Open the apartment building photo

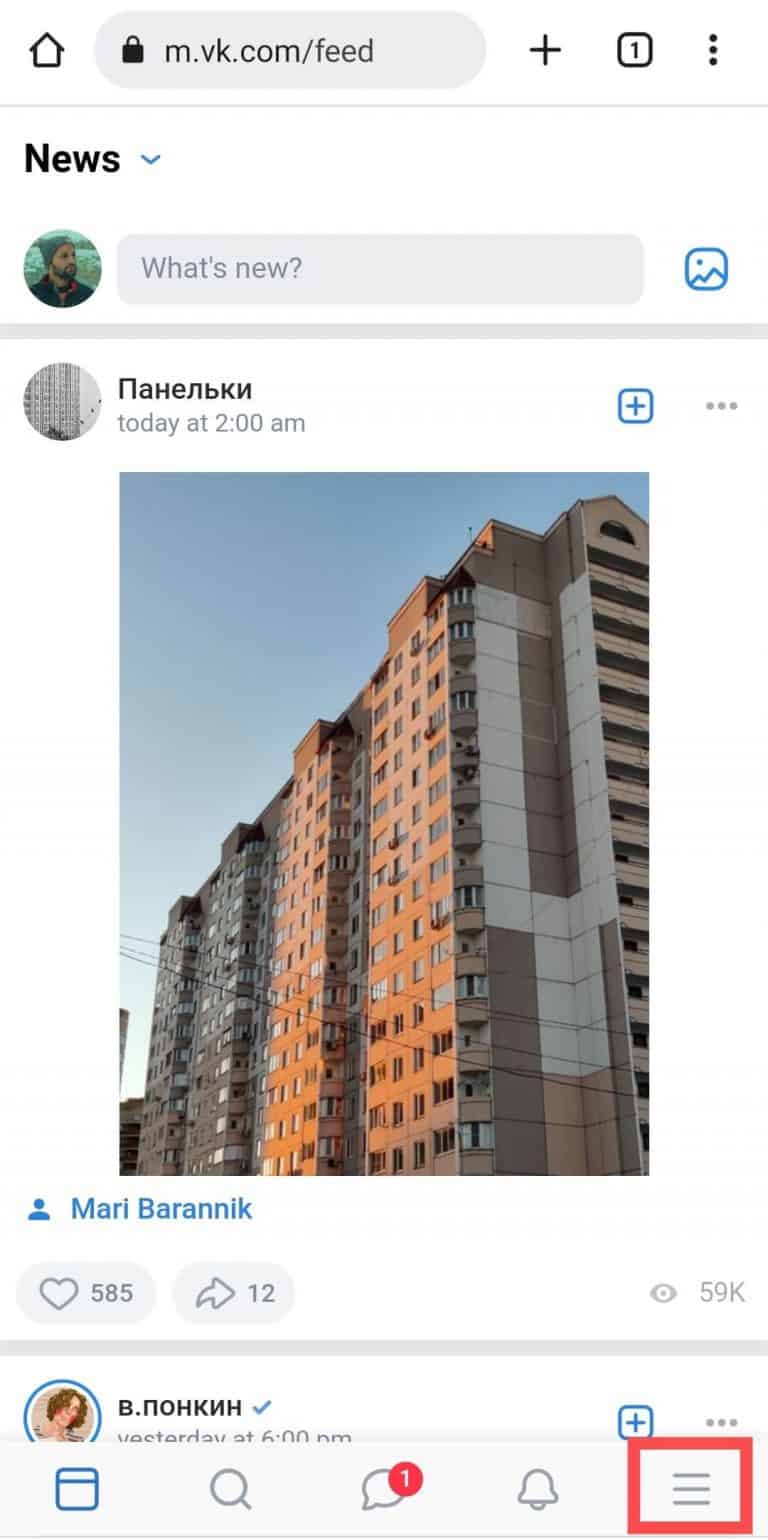pos(384,823)
